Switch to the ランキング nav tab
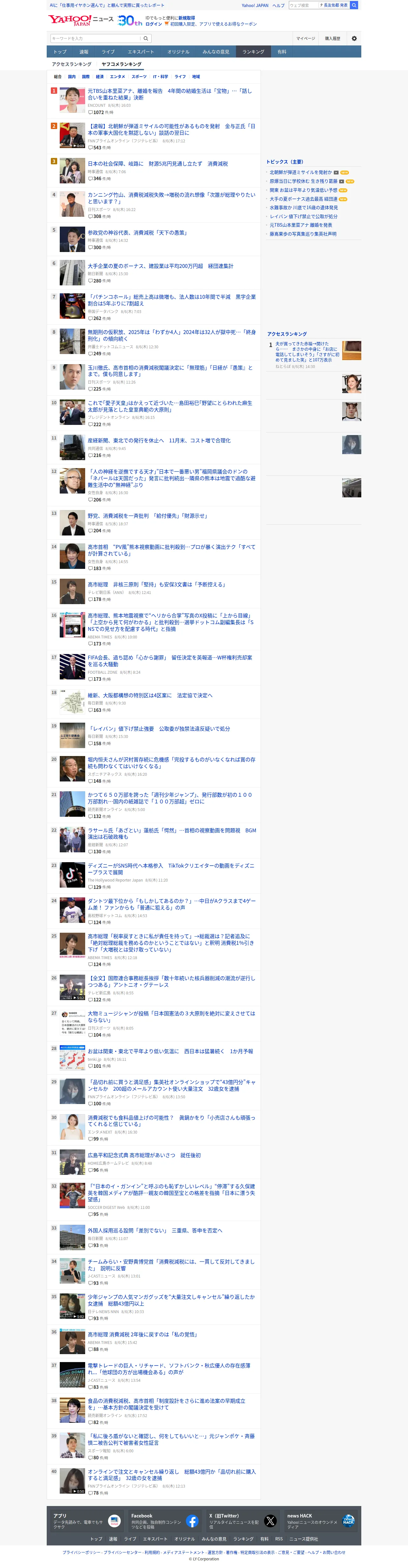The width and height of the screenshot is (408, 1568). [253, 52]
